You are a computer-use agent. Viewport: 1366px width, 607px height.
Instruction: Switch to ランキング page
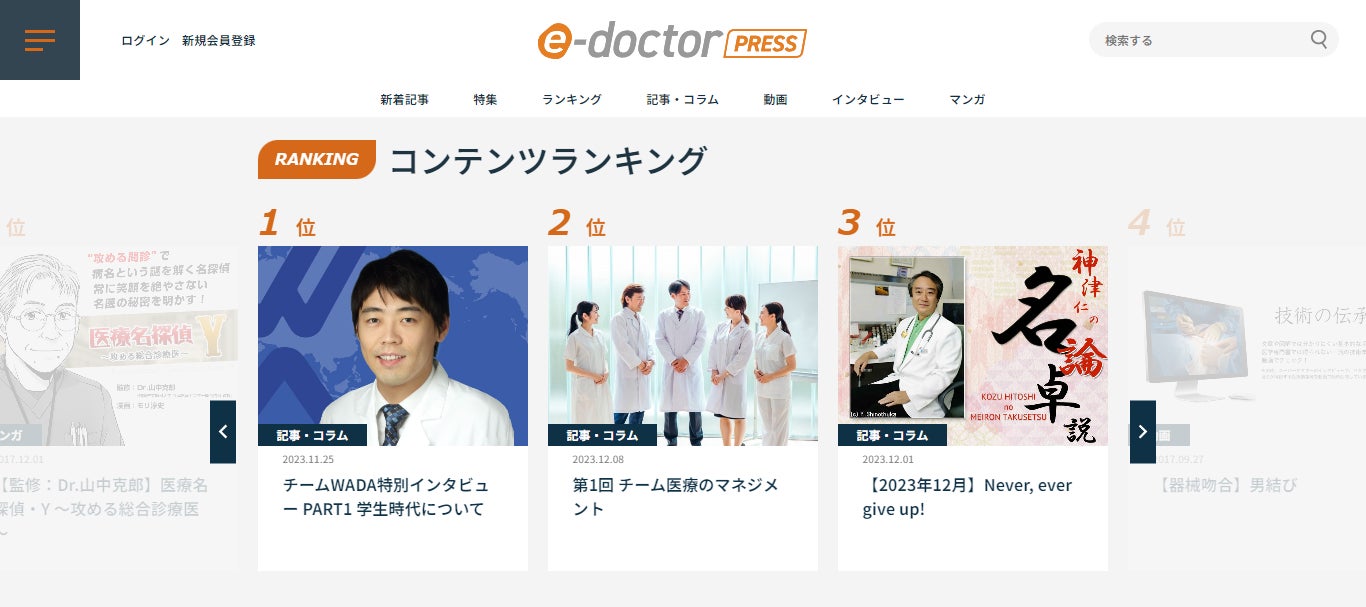click(572, 100)
